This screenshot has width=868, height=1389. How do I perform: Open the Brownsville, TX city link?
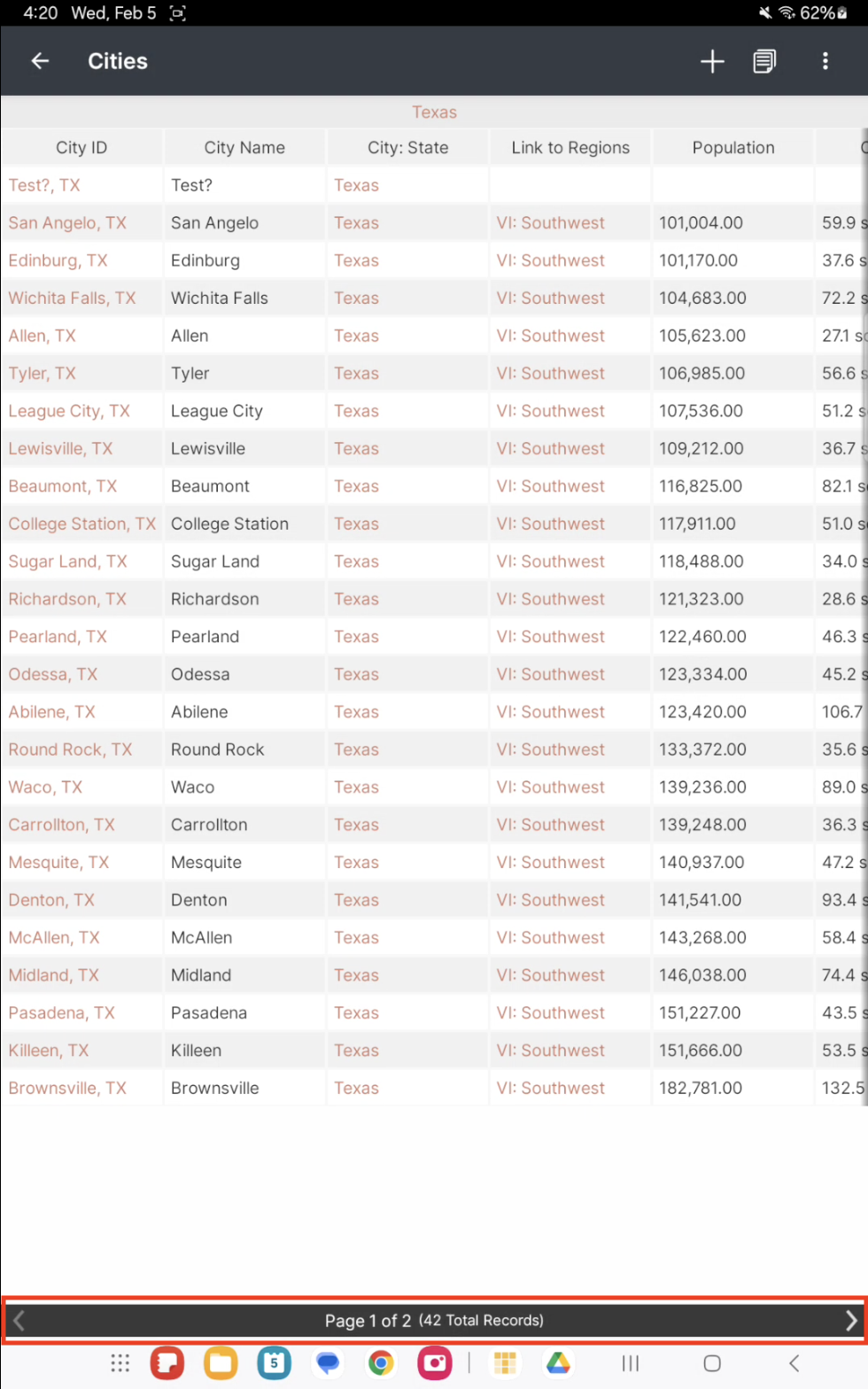coord(67,1088)
